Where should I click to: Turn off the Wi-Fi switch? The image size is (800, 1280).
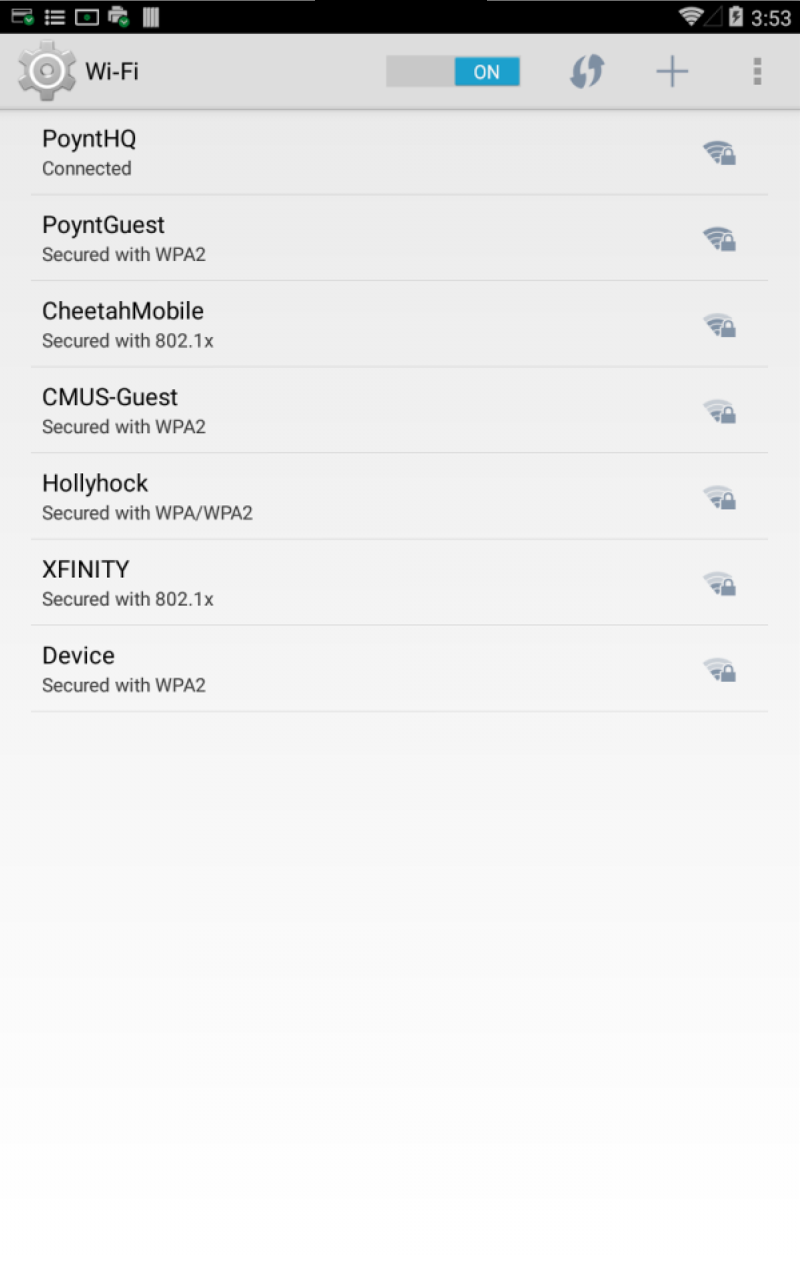point(453,72)
